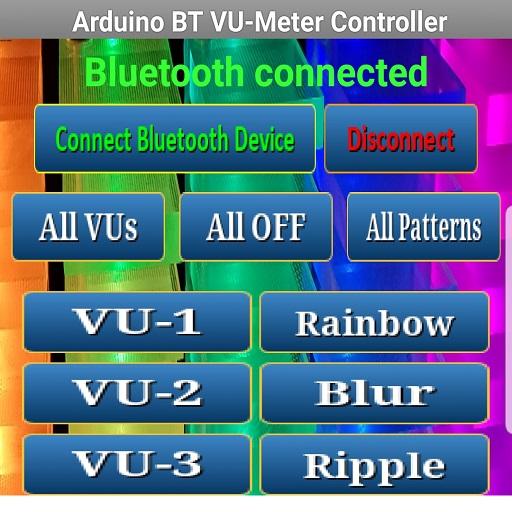
Task: Disconnect the Bluetooth device
Action: (401, 139)
